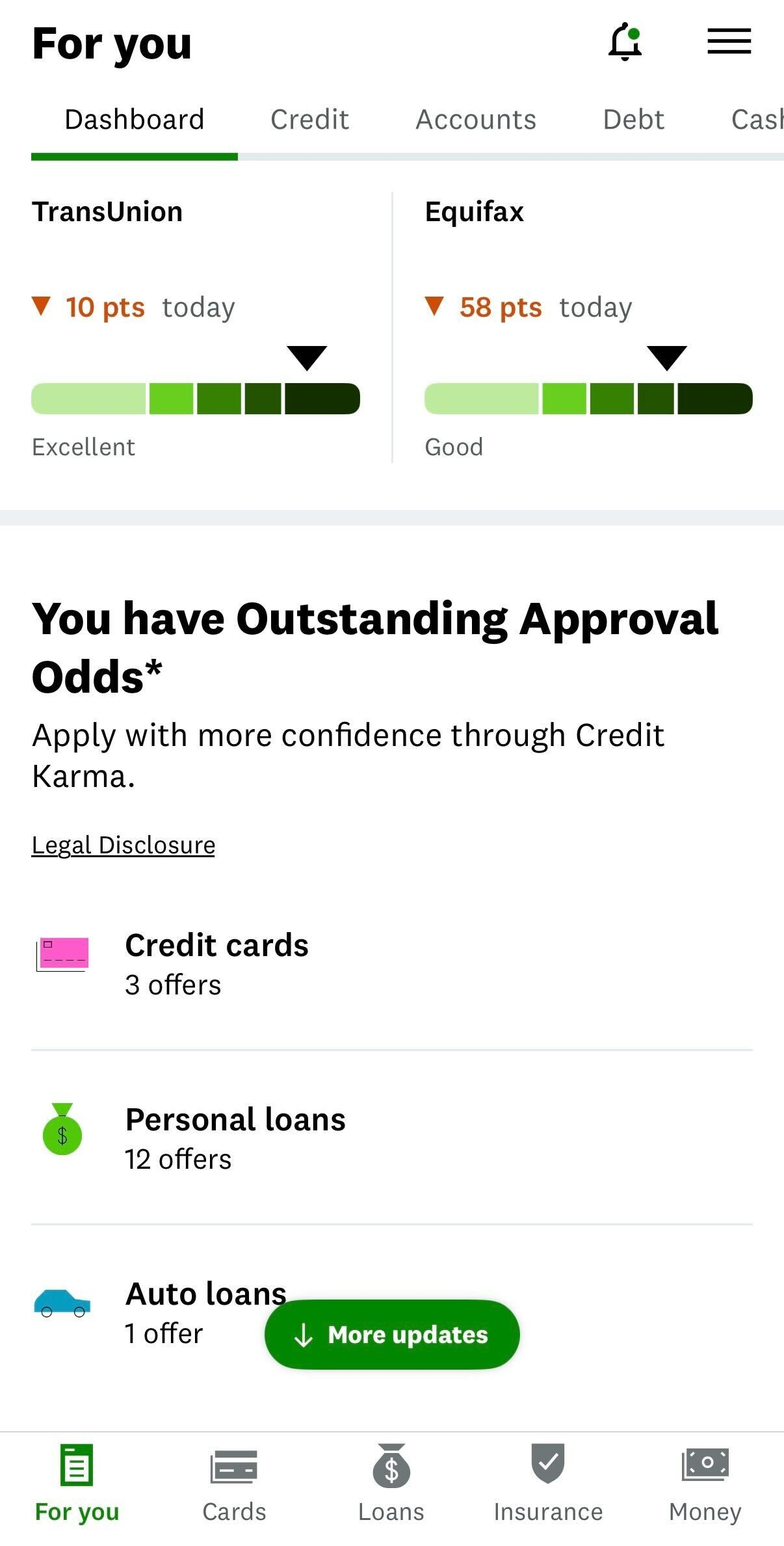
Task: Click the Personal loans money bag icon
Action: (61, 1132)
